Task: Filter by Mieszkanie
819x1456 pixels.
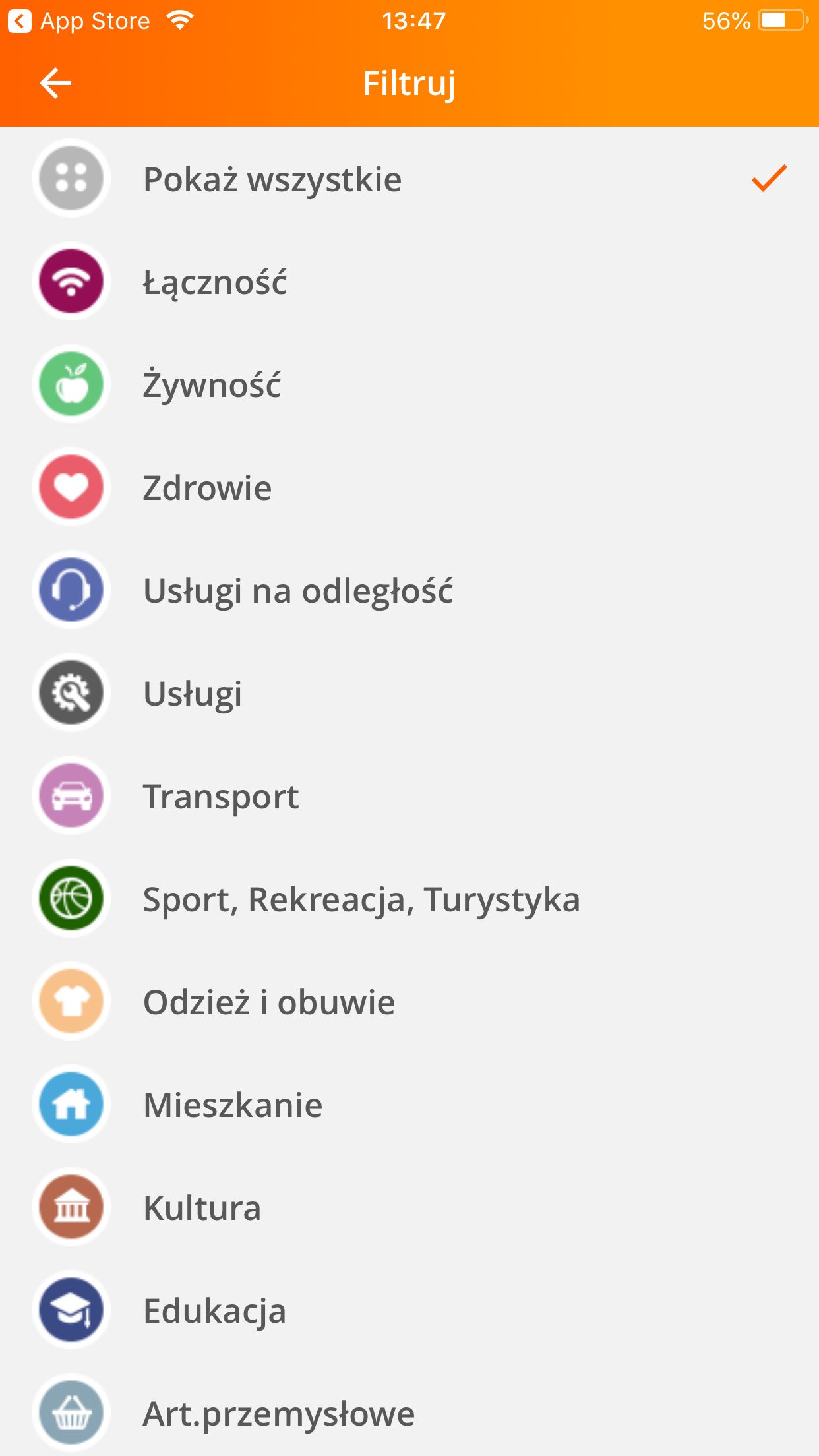Action: tap(409, 1105)
